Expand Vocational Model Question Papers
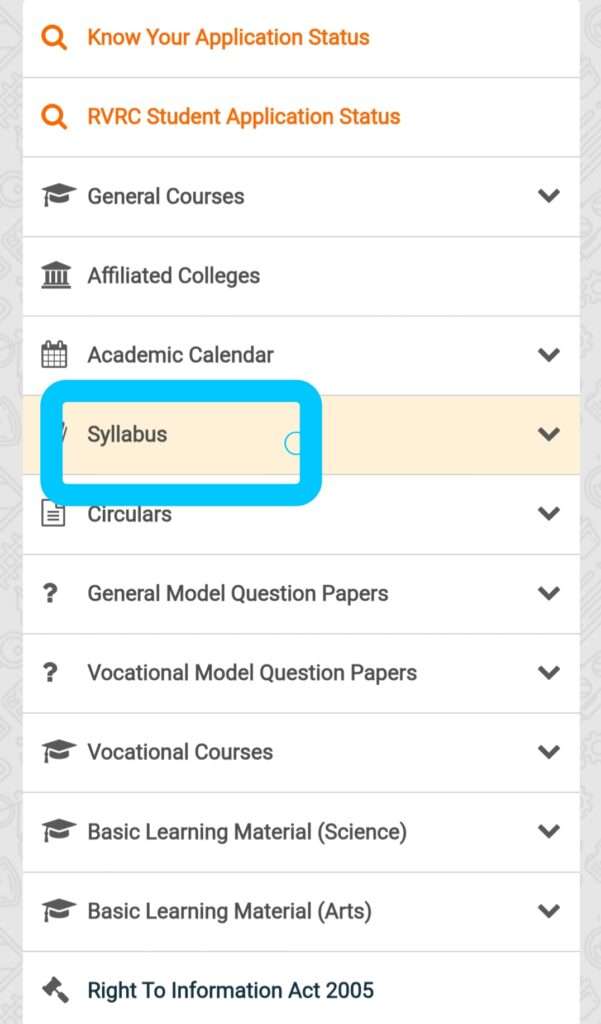Viewport: 601px width, 1024px height. (301, 673)
